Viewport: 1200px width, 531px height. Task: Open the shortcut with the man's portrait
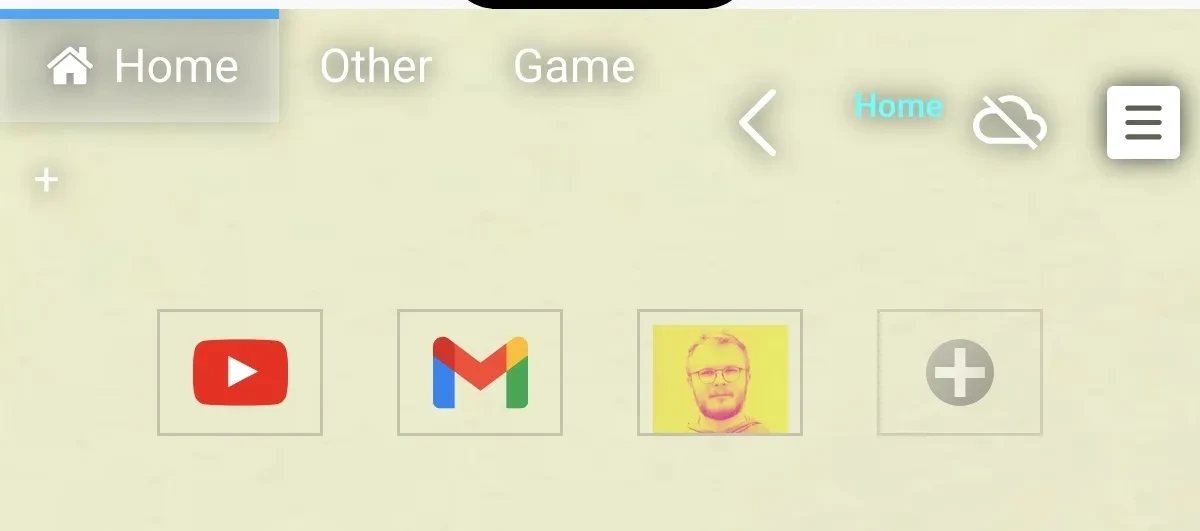click(x=720, y=372)
